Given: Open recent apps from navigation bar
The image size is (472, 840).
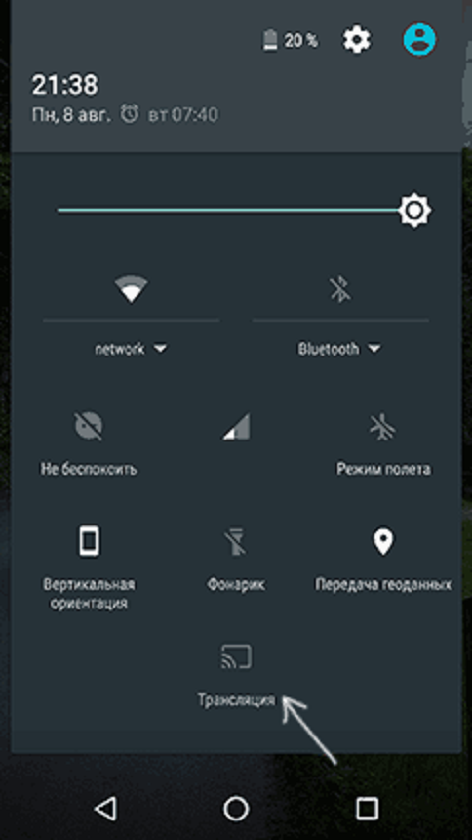Looking at the screenshot, I should [x=367, y=808].
